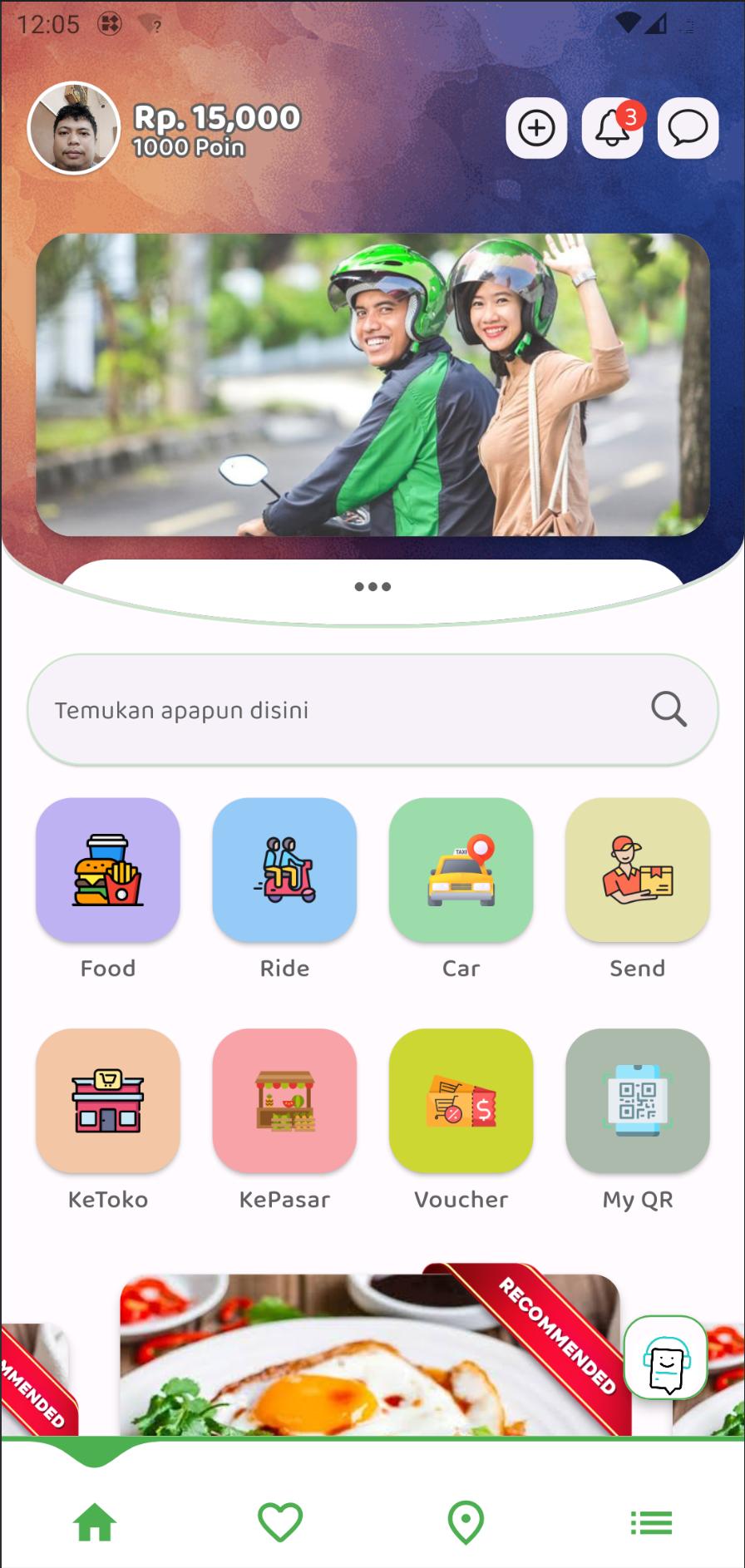Switch to the favorites heart tab
The width and height of the screenshot is (745, 1568).
coord(280,1522)
